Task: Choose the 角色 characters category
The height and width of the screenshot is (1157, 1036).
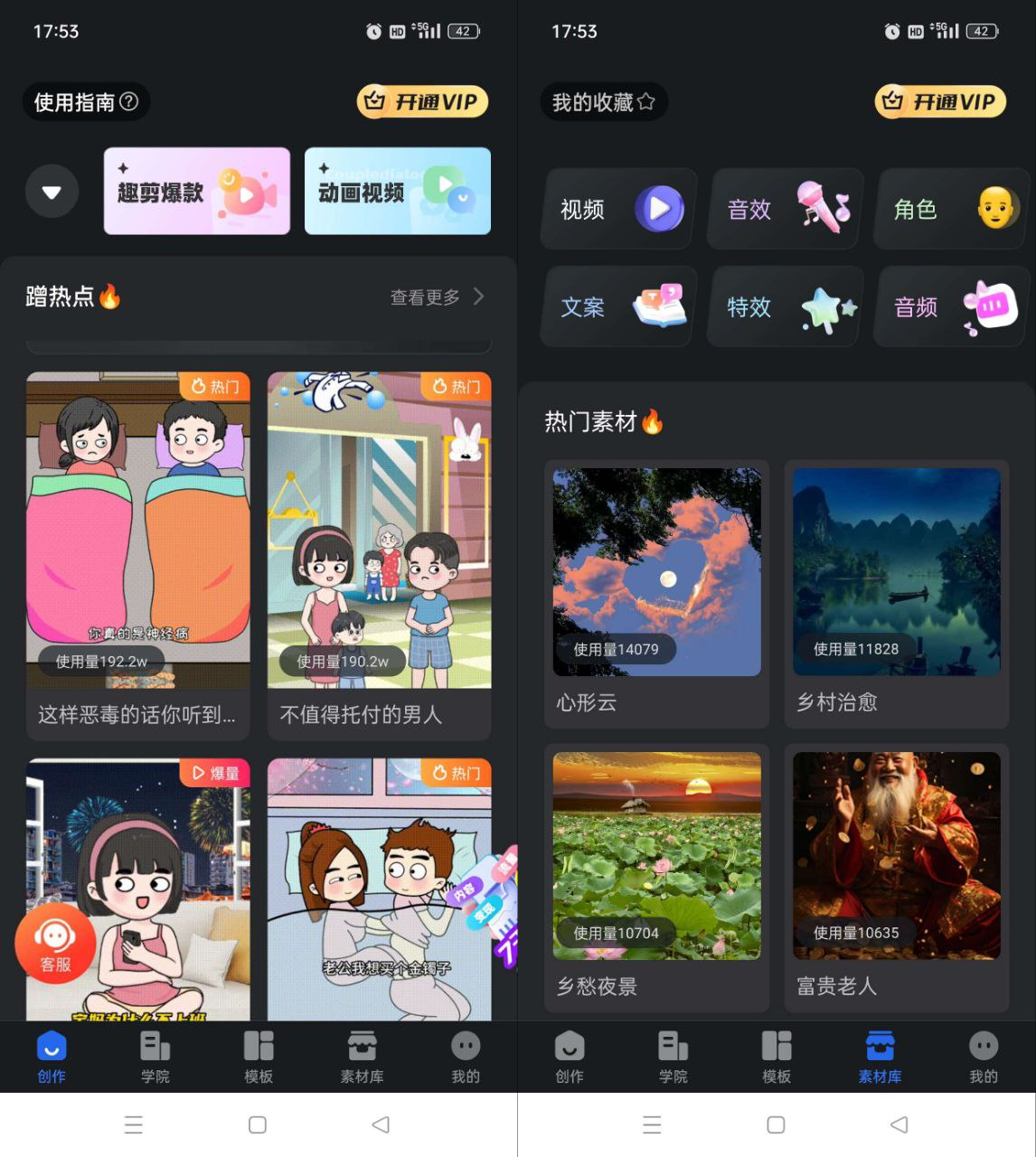Action: click(x=951, y=210)
